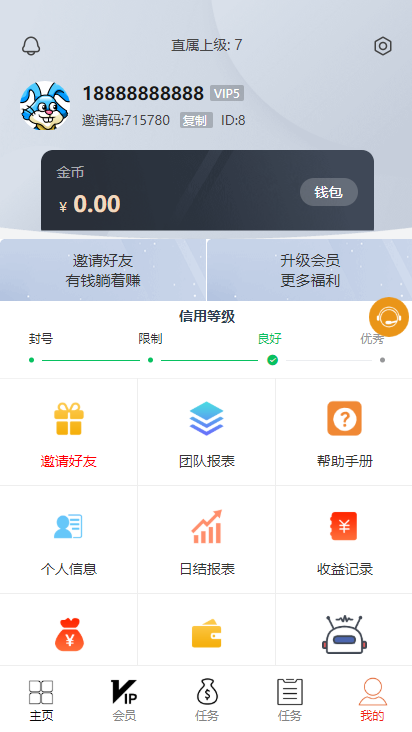The width and height of the screenshot is (412, 732).
Task: Open settings via the hexagon gear icon
Action: [383, 46]
